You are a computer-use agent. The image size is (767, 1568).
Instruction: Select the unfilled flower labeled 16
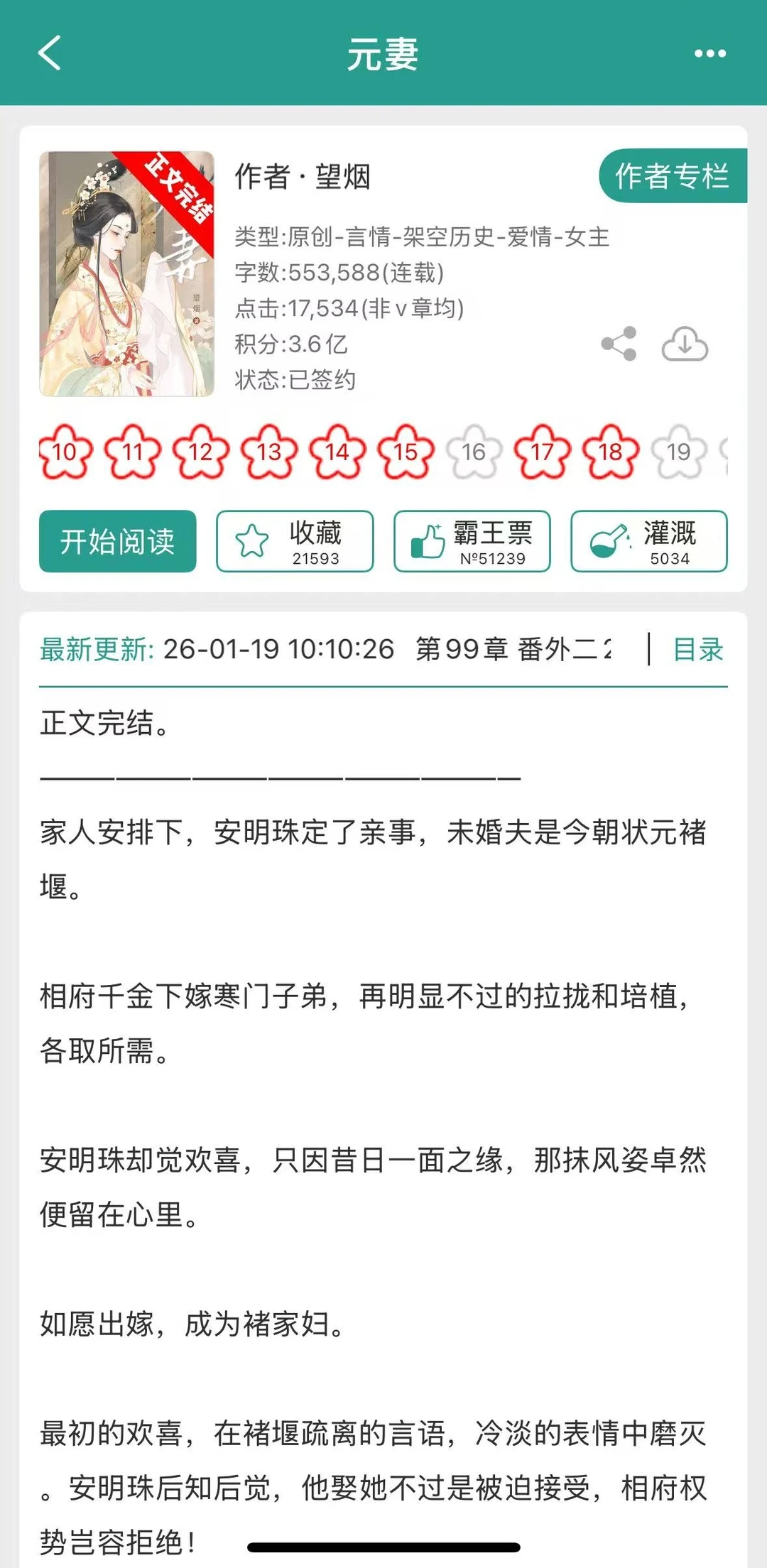click(x=473, y=450)
